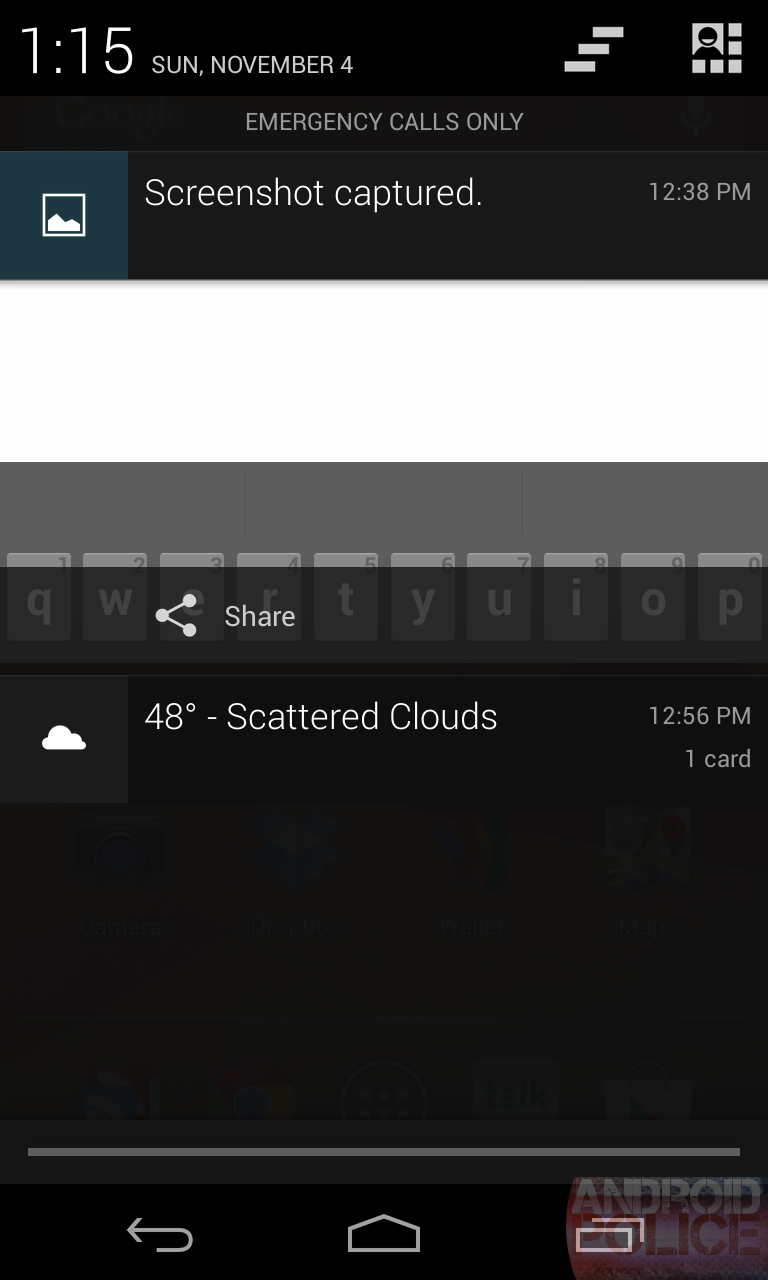Share the captured screenshot
The height and width of the screenshot is (1280, 768).
click(x=228, y=616)
